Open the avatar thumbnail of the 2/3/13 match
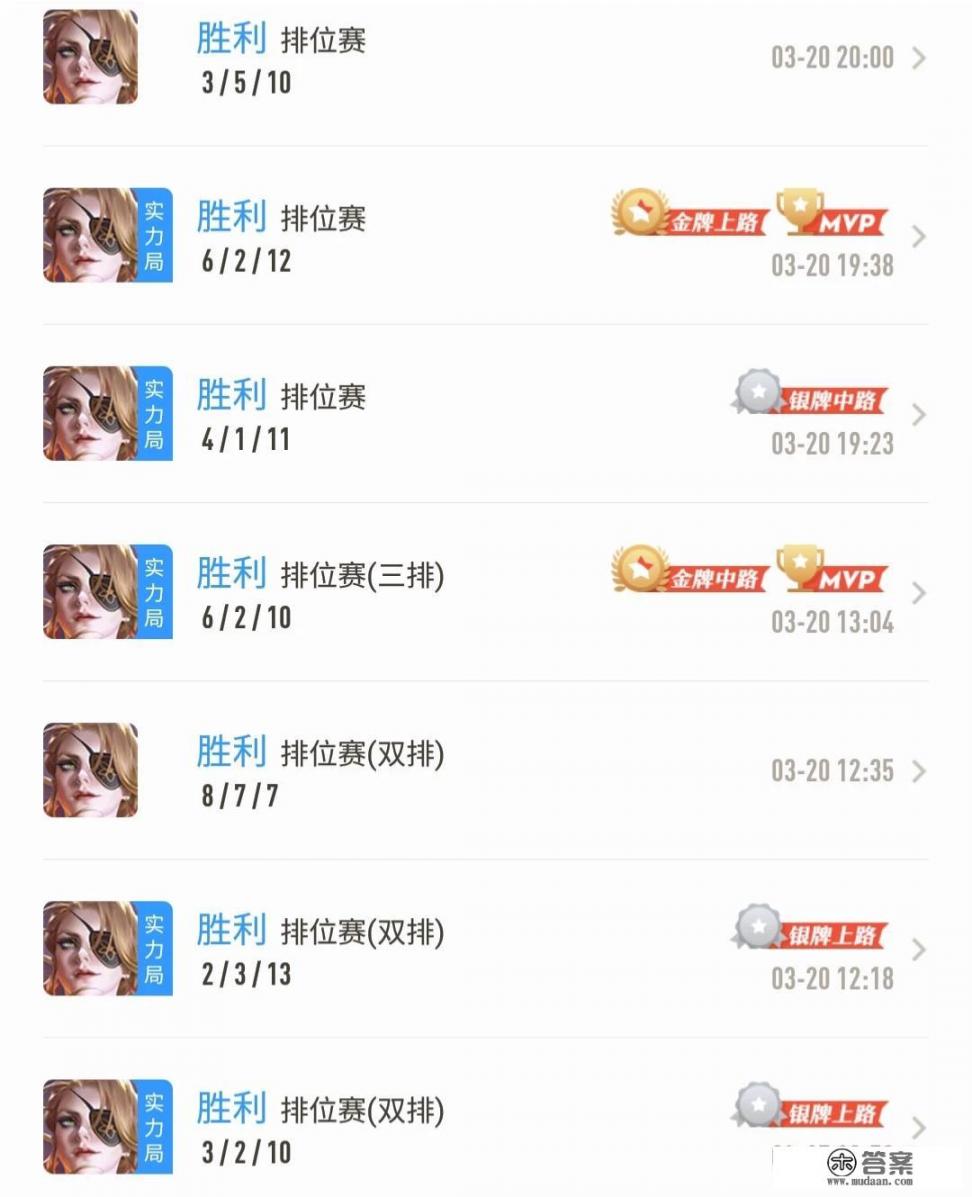972x1197 pixels. click(x=90, y=946)
